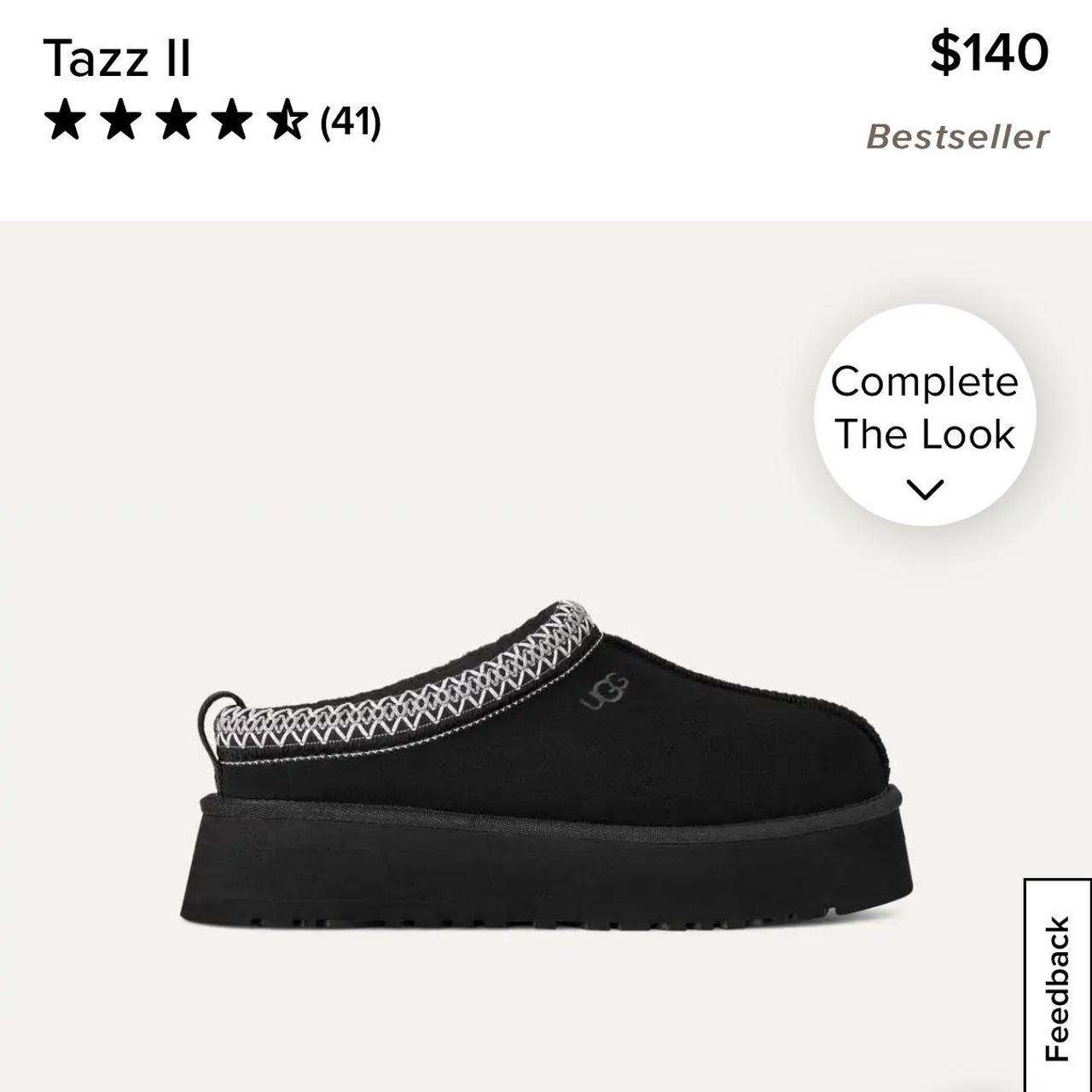Open the Feedback side tab
This screenshot has height=1092, width=1092.
pos(1057,987)
